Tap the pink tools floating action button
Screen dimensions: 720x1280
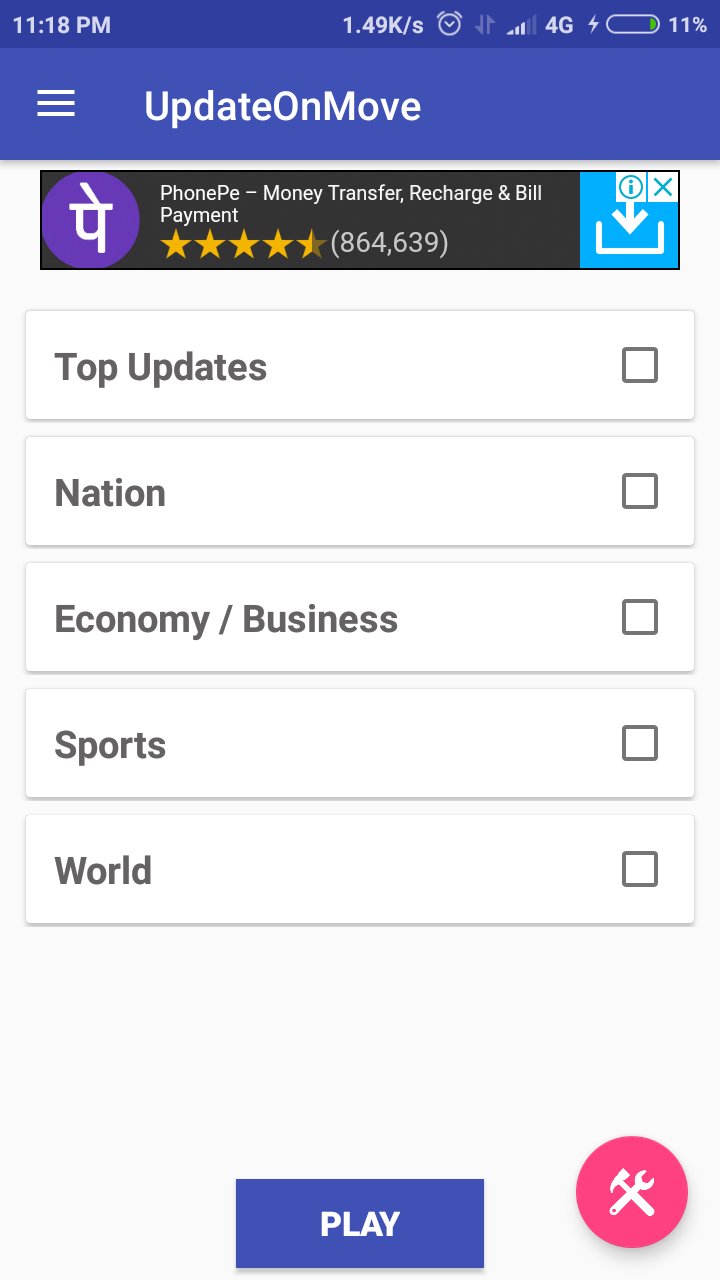(631, 1191)
